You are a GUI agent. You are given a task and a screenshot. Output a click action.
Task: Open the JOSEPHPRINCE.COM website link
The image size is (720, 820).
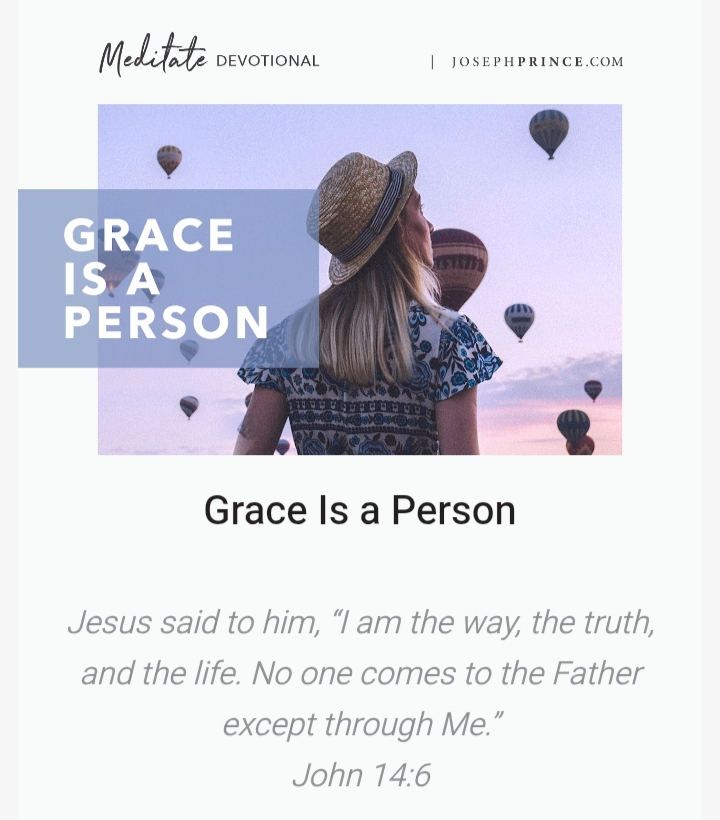tap(537, 61)
